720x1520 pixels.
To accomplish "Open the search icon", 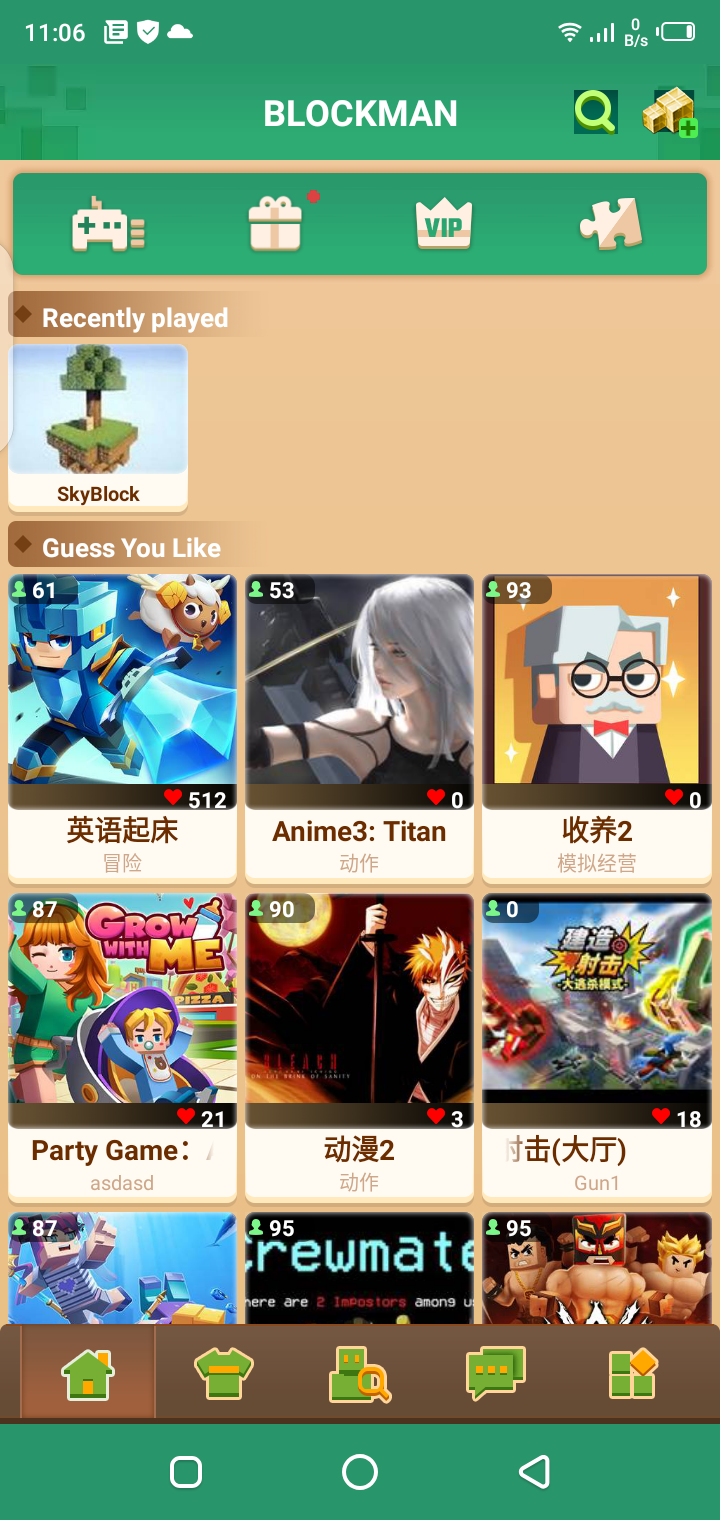I will [595, 112].
